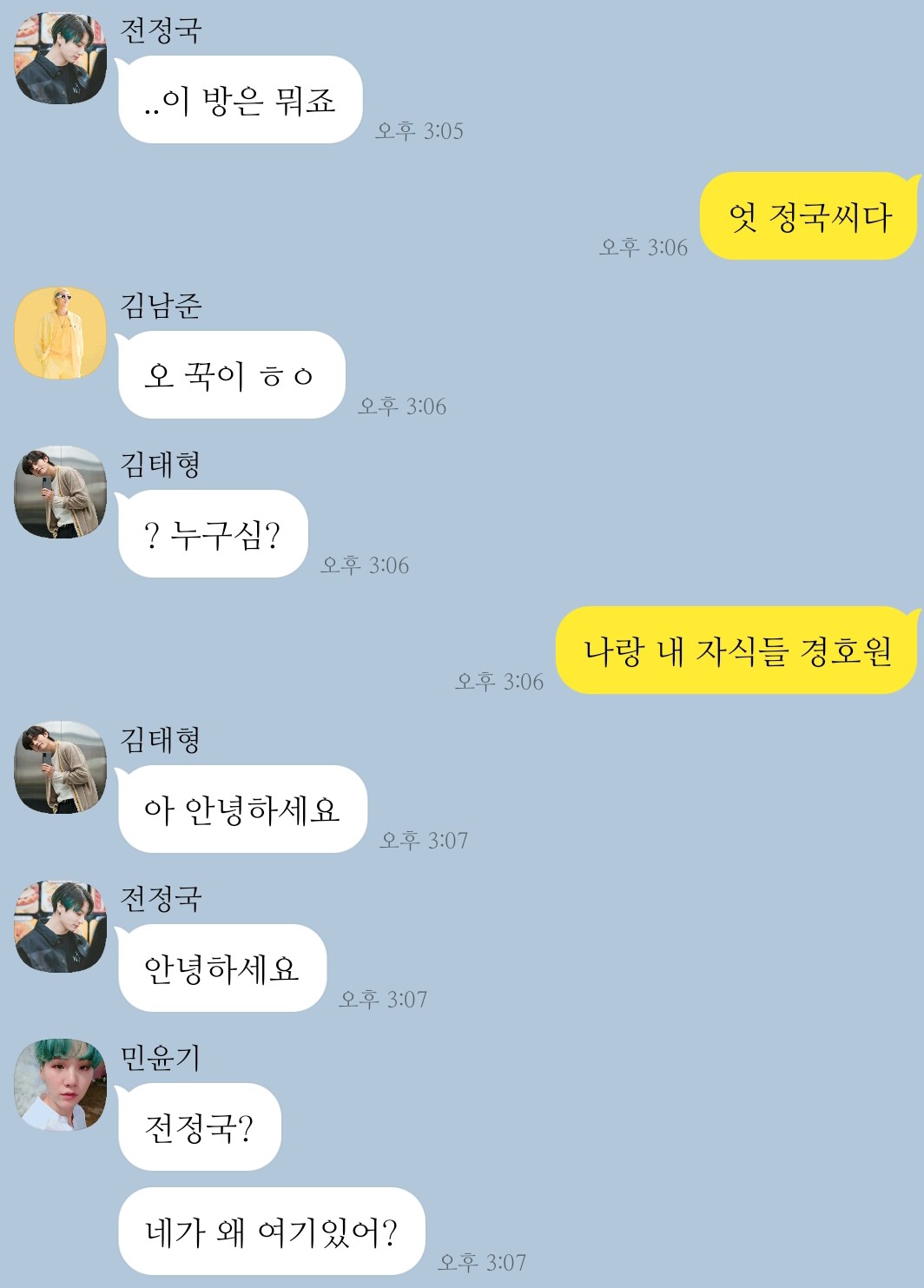Open 김태형's avatar beside '? 누구심?'
The height and width of the screenshot is (1288, 924).
[60, 492]
